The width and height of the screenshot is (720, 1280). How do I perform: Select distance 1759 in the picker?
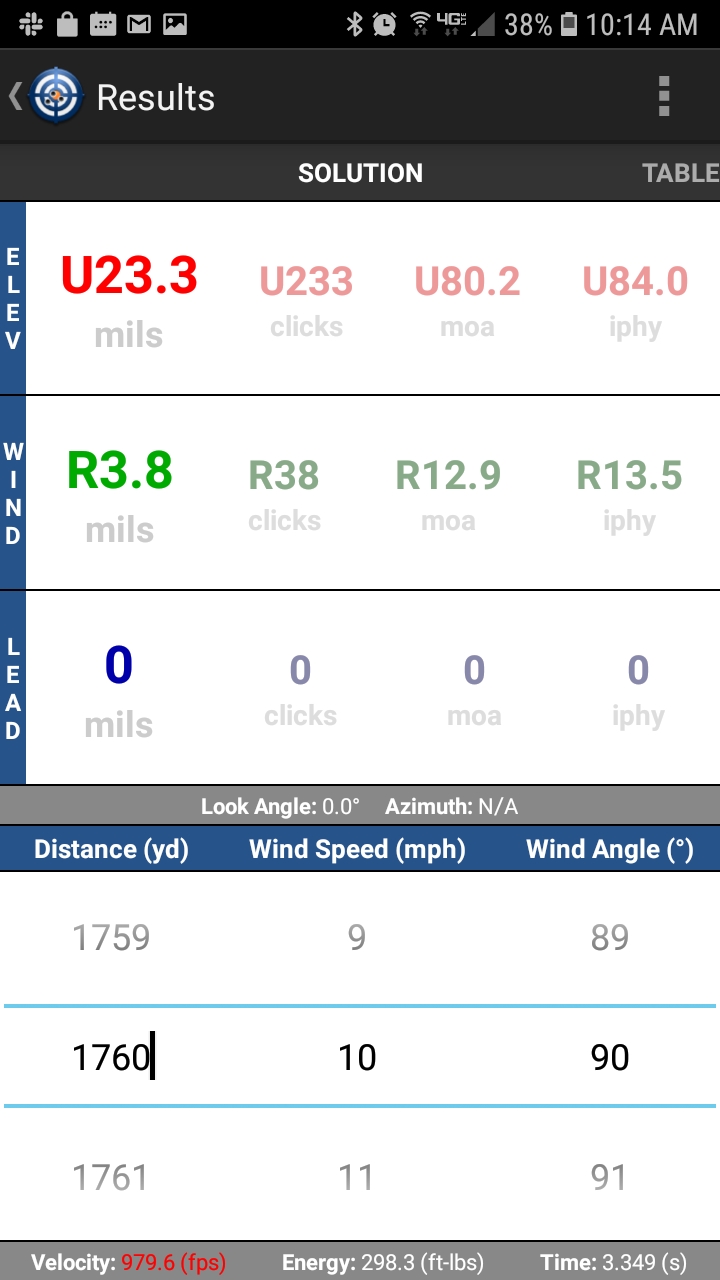(x=111, y=938)
